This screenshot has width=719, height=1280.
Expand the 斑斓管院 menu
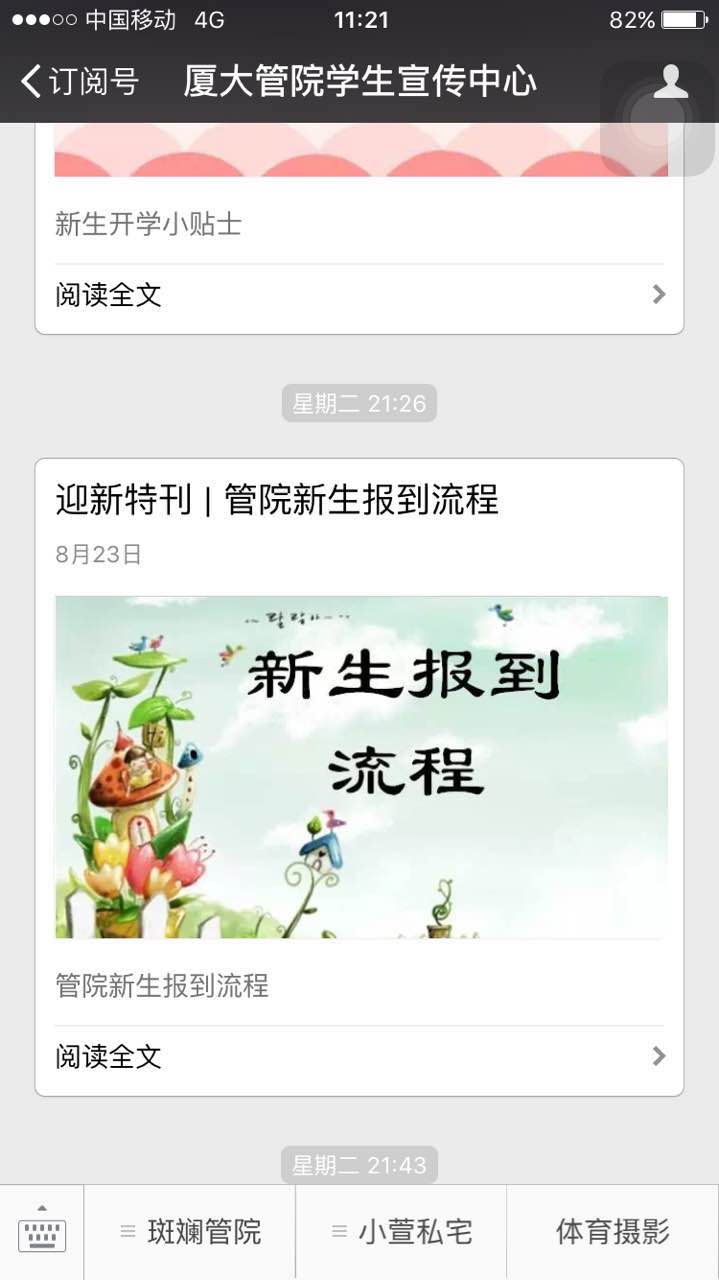190,1232
